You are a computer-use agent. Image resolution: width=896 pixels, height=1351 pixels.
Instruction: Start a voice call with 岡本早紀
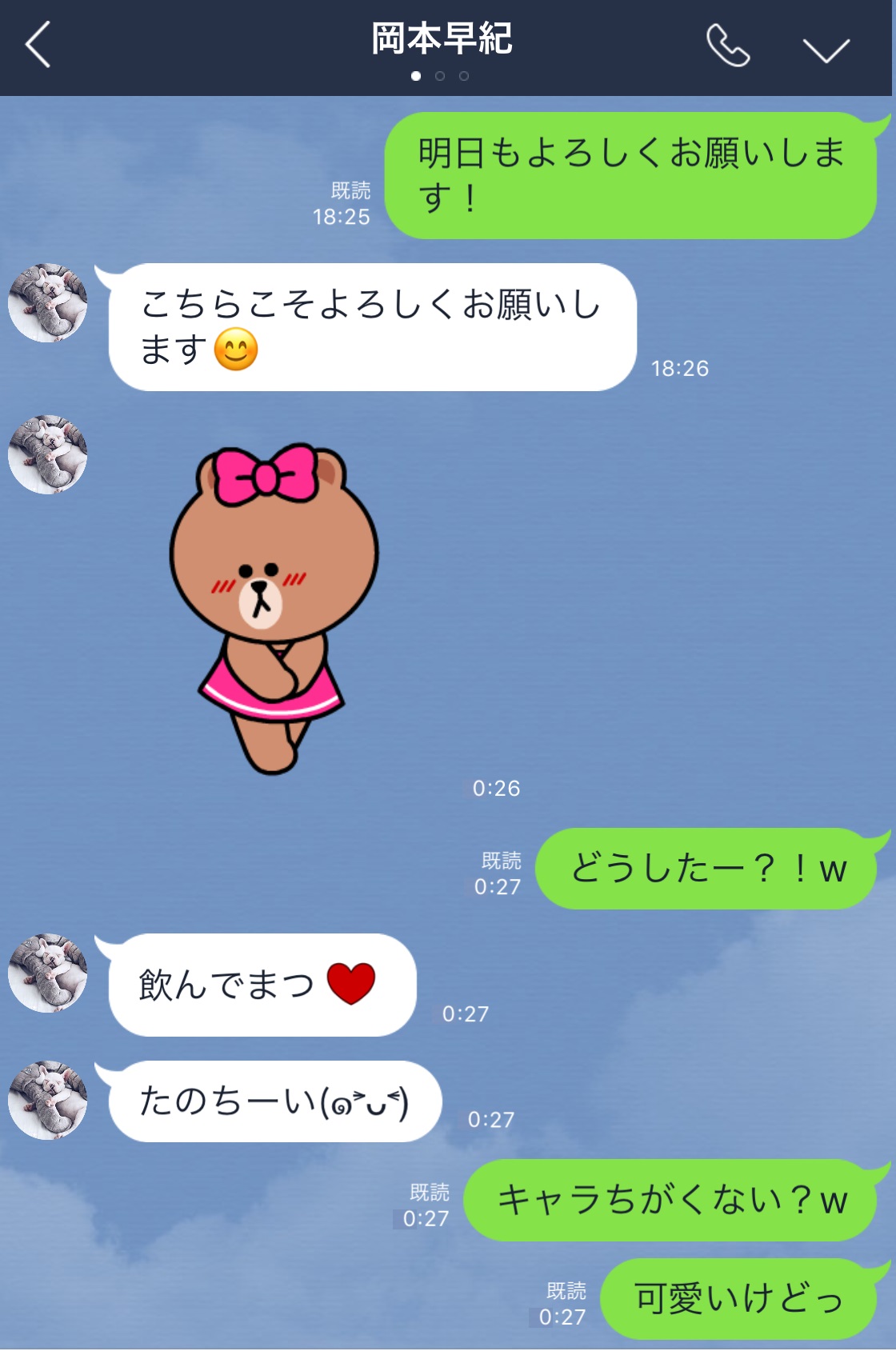pos(727,46)
